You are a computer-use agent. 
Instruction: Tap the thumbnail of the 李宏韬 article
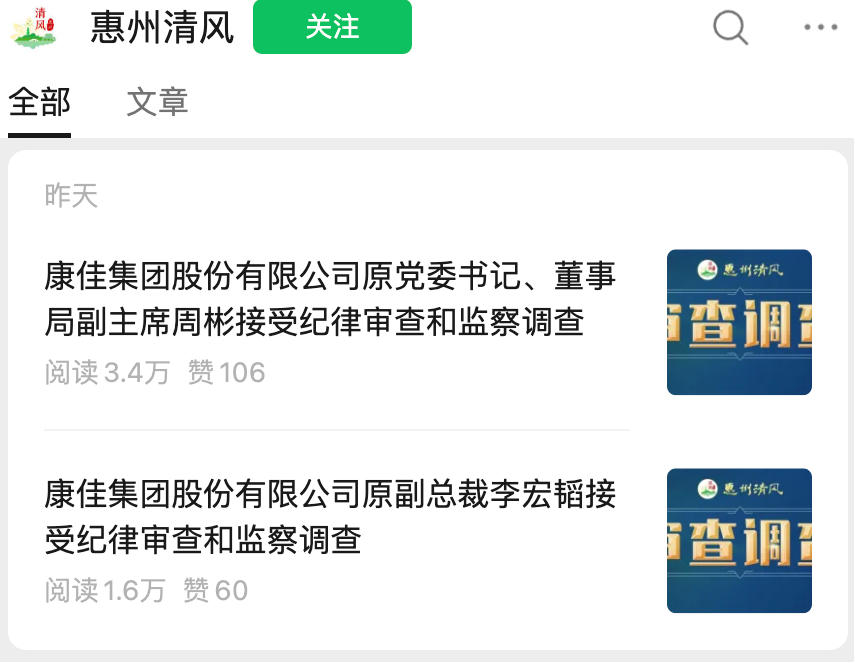pos(739,540)
